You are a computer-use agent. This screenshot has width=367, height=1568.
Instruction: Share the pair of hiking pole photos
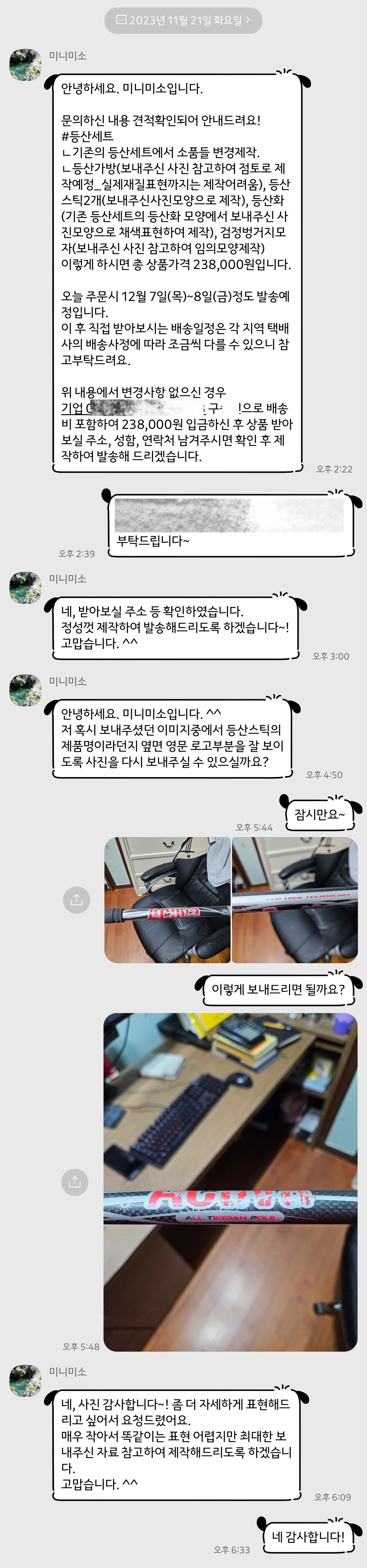coord(77,900)
